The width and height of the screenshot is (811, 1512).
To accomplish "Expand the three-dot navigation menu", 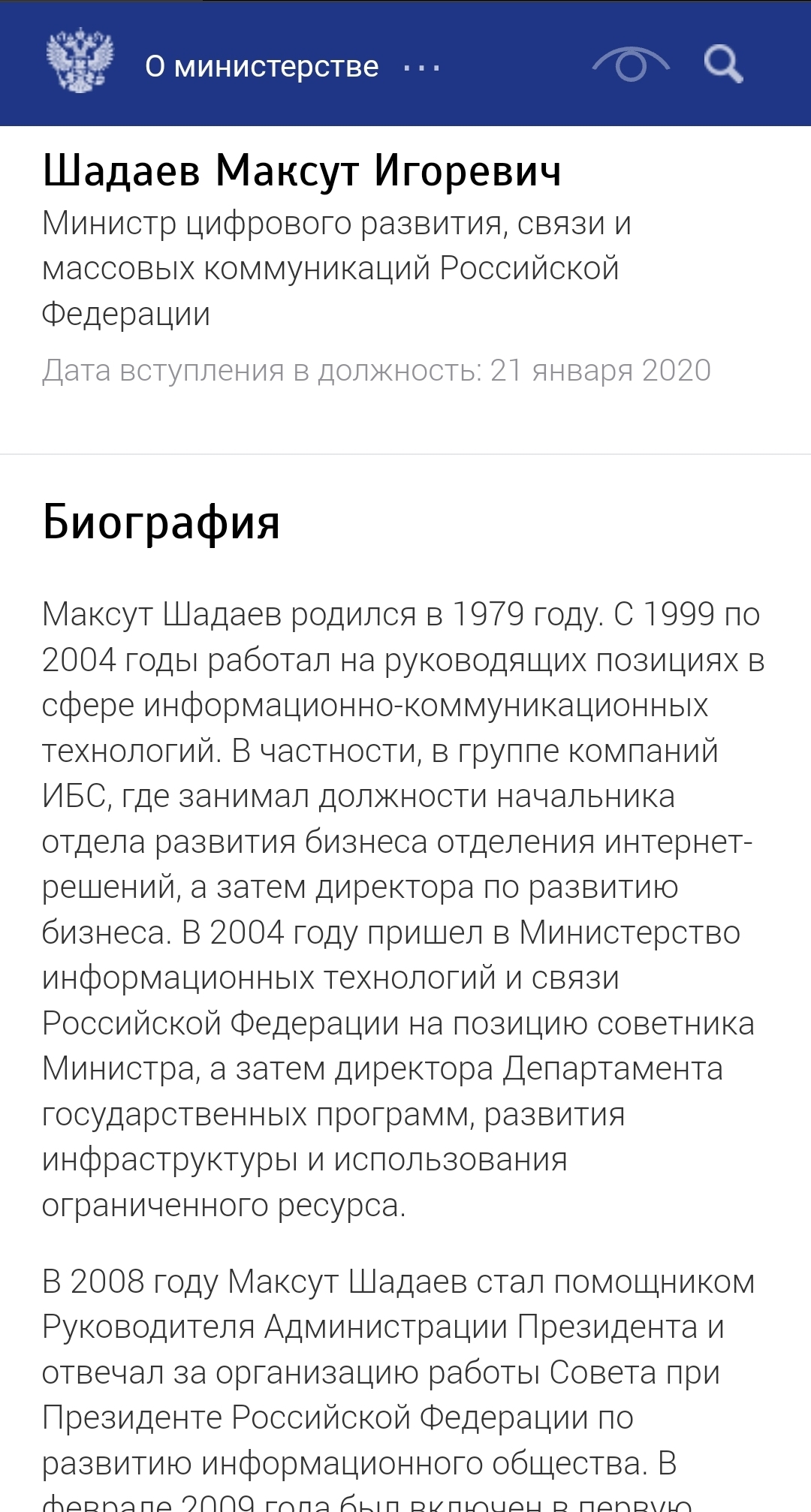I will 421,68.
